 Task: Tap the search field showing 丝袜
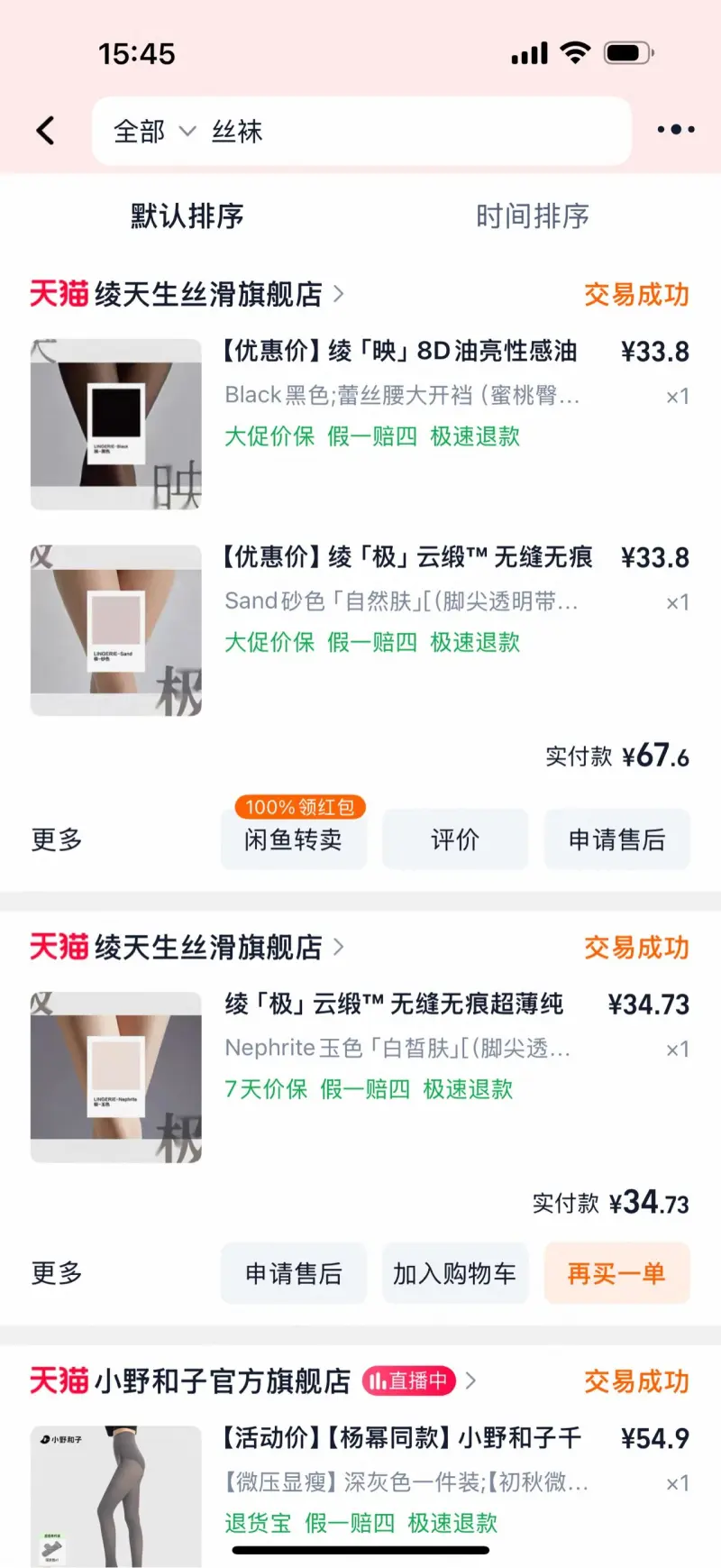point(406,132)
